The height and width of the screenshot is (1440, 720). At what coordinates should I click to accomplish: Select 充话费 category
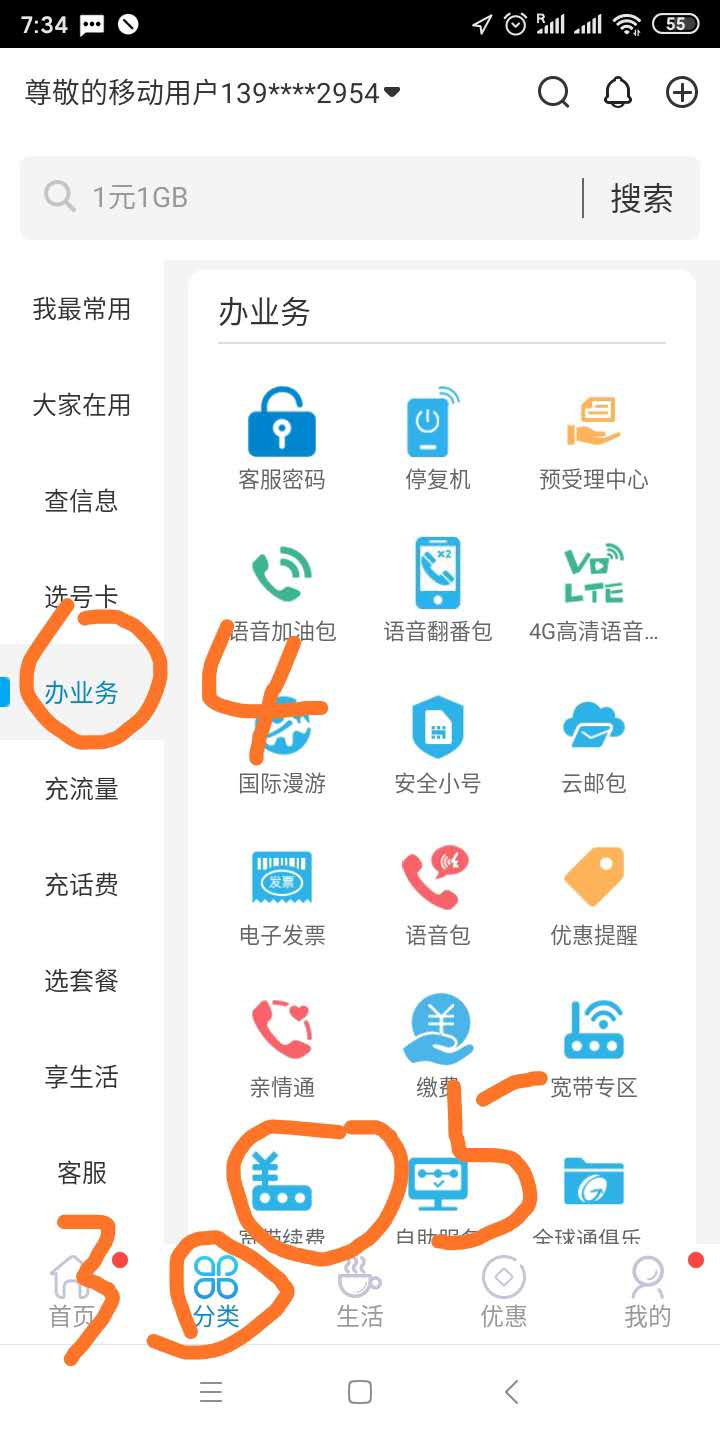(82, 885)
